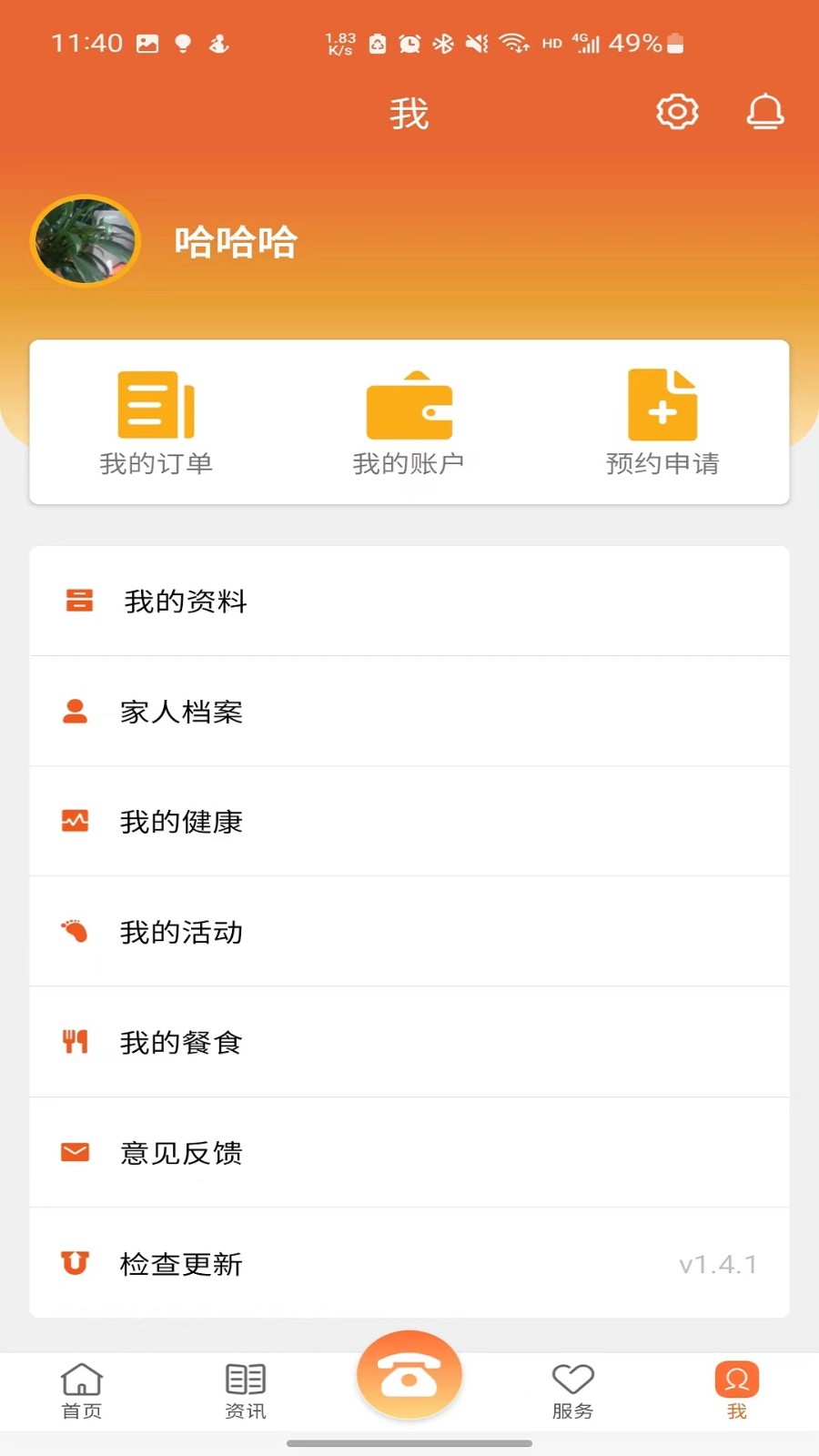The width and height of the screenshot is (819, 1456).
Task: Select 检查更新 to check for updates
Action: [409, 1264]
